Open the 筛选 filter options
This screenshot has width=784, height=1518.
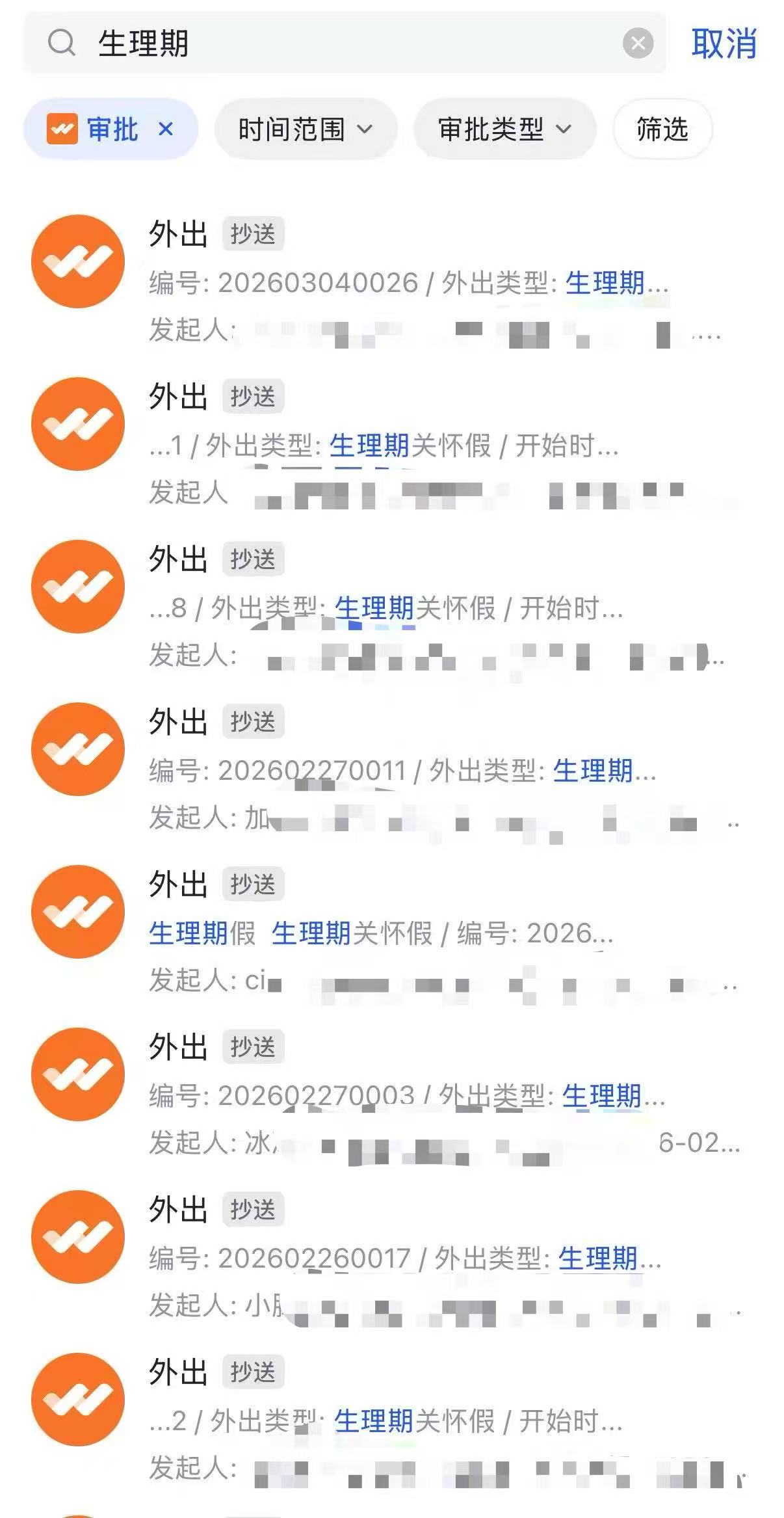(x=662, y=129)
